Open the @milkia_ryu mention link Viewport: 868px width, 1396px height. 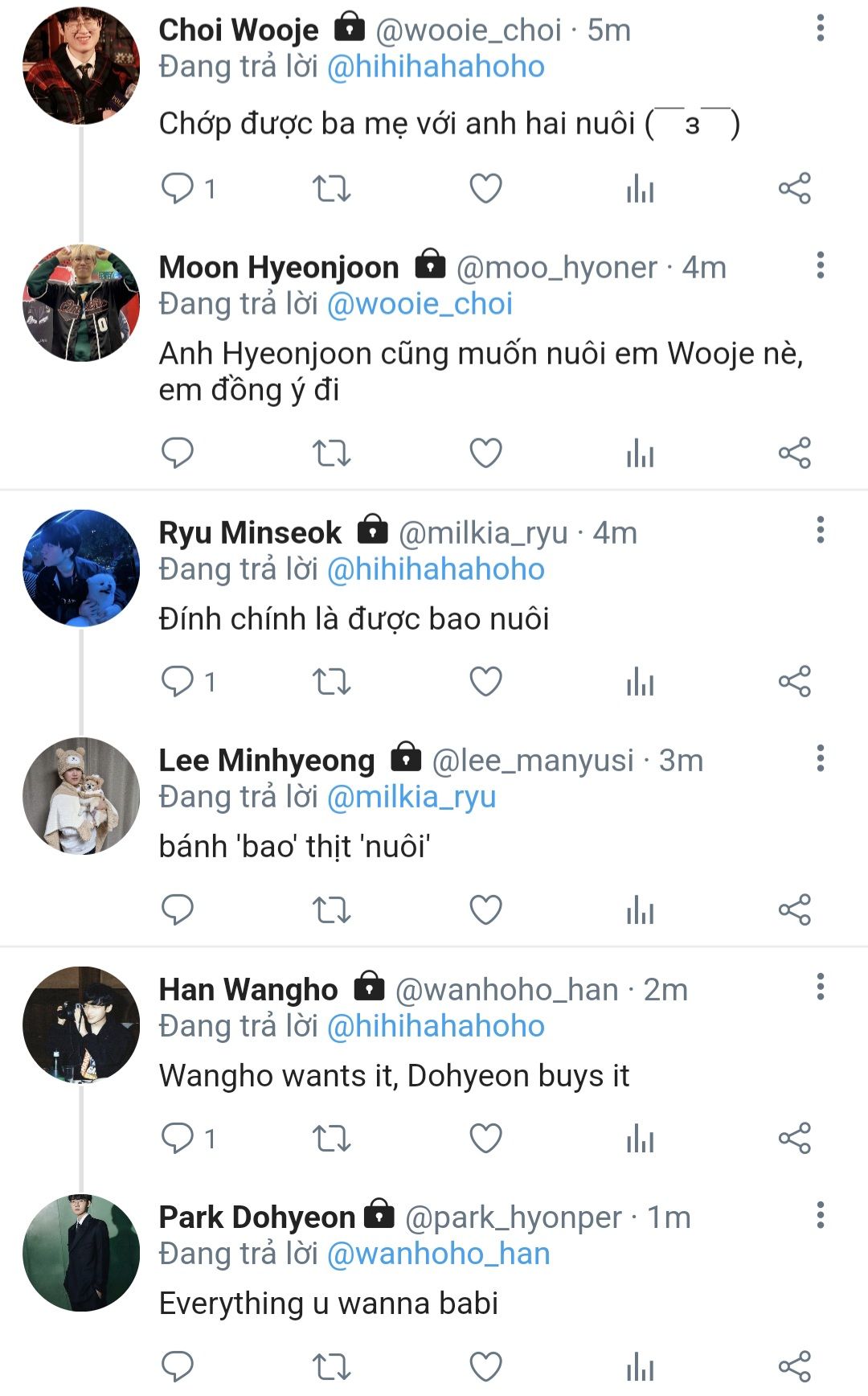point(411,797)
